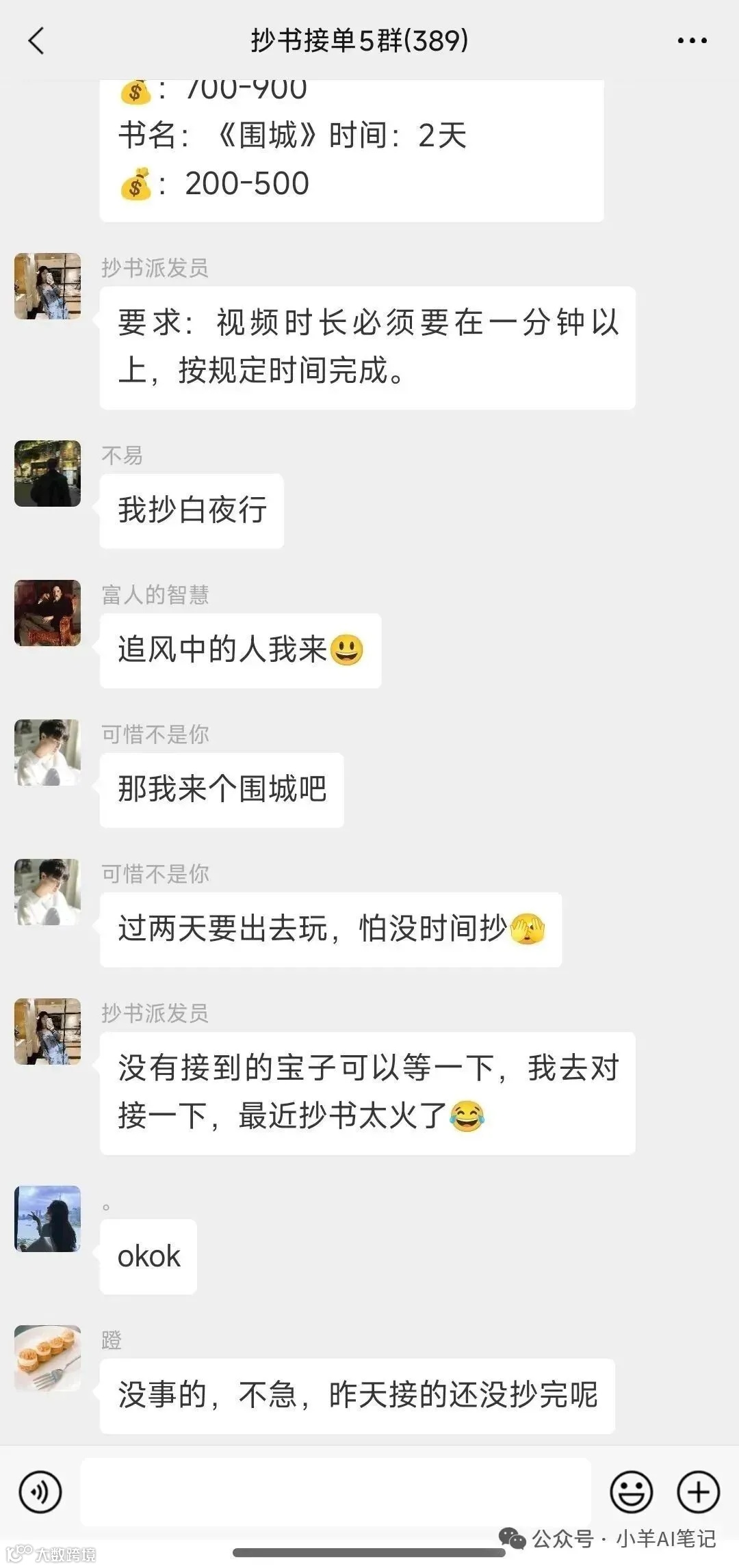Tap the okok message bubble

pyautogui.click(x=148, y=1255)
